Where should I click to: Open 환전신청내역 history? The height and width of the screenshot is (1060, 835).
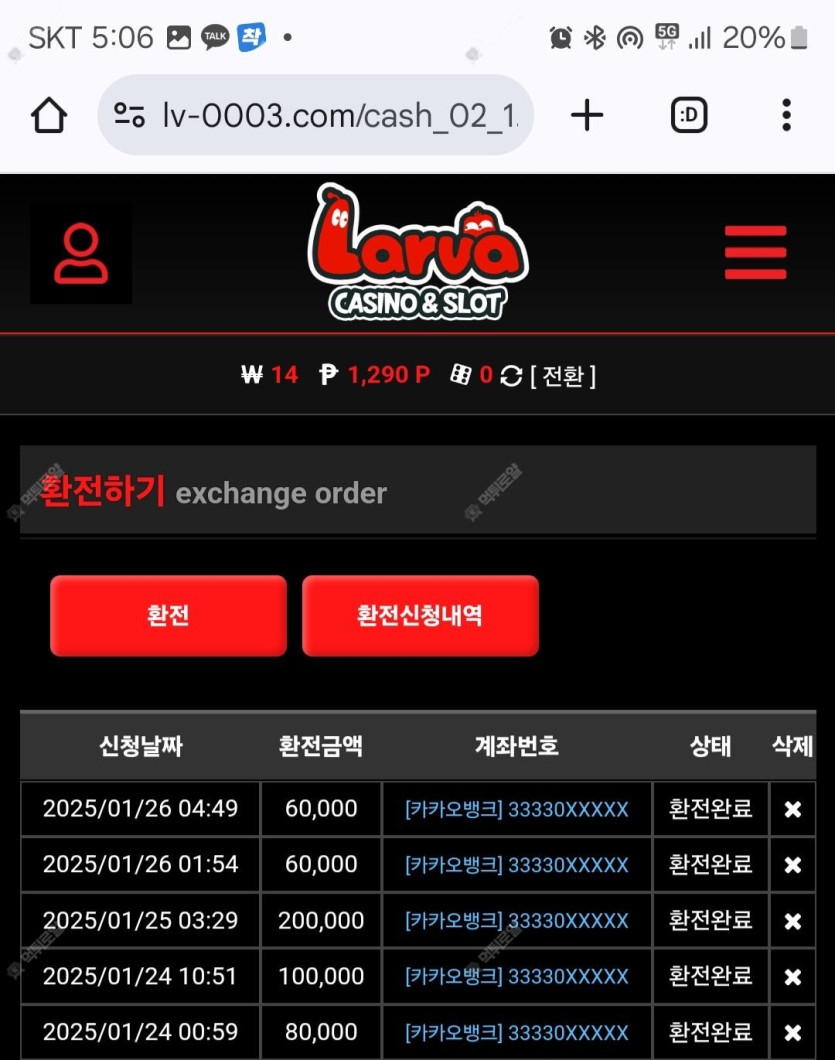pos(420,616)
